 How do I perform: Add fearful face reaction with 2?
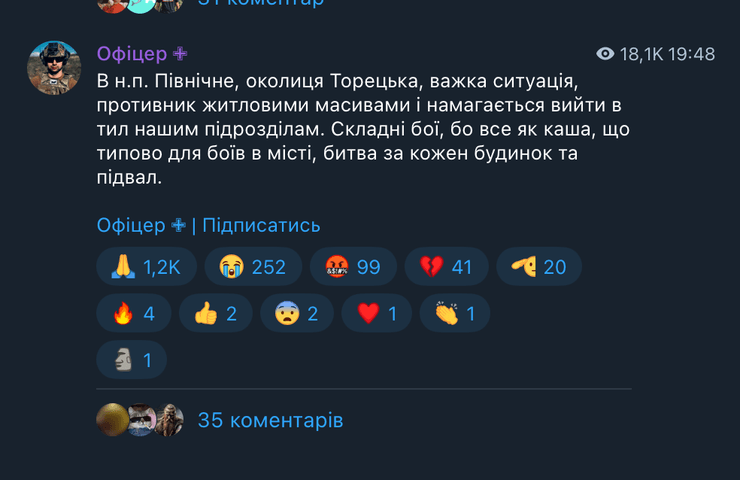coord(296,314)
